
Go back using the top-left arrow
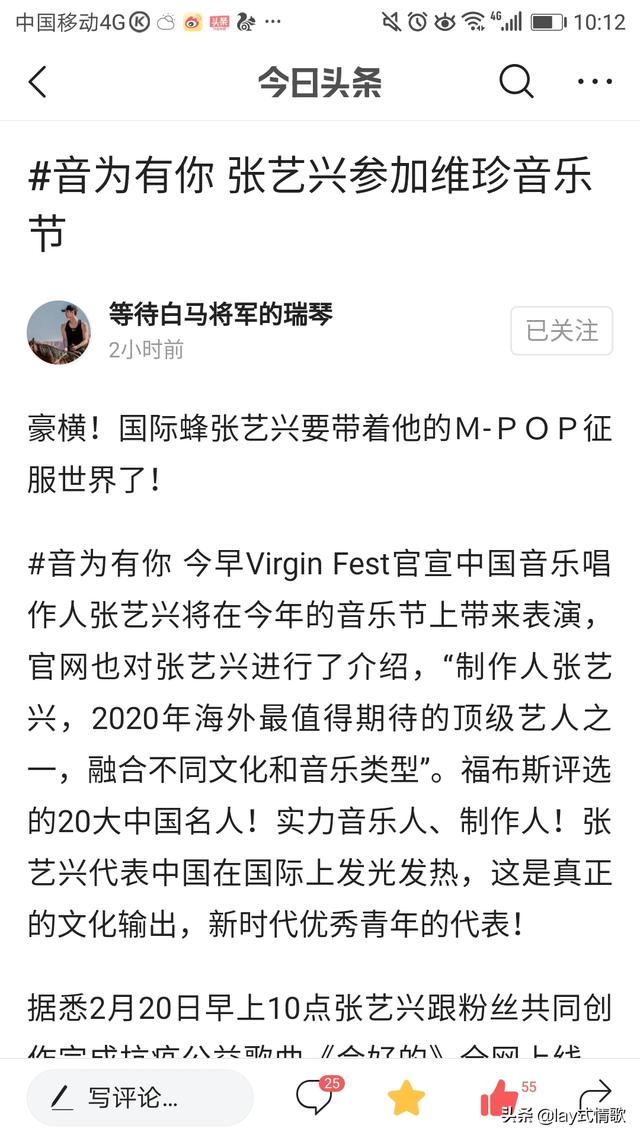click(x=38, y=82)
